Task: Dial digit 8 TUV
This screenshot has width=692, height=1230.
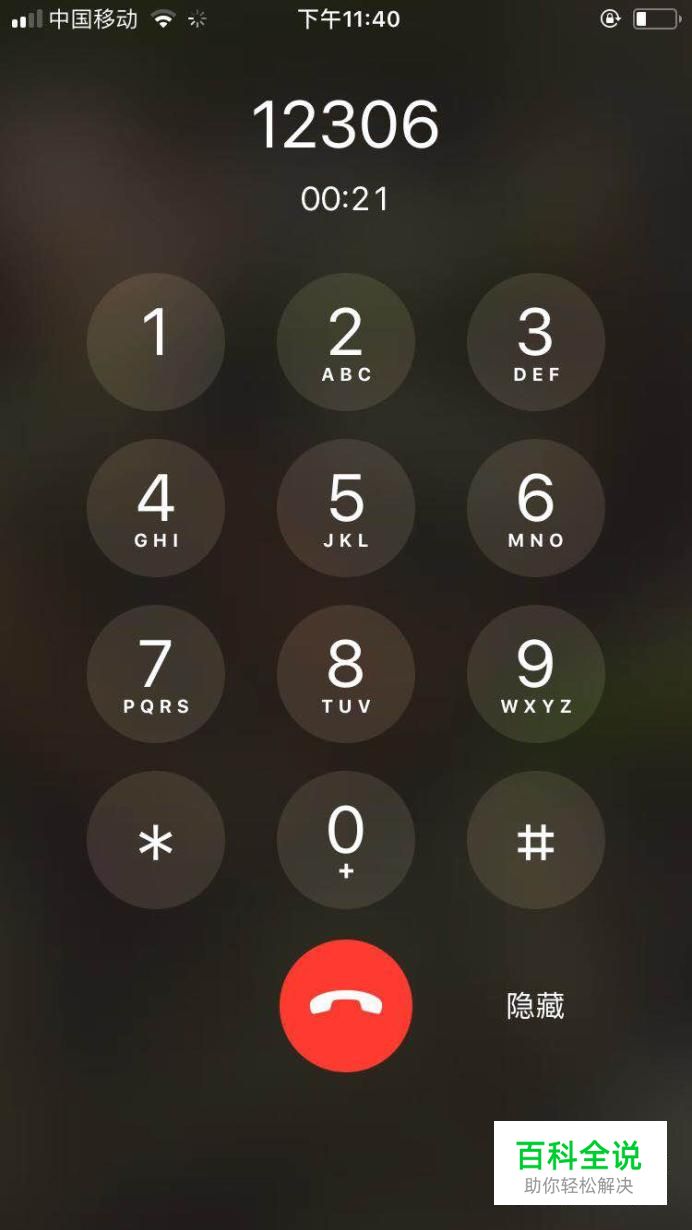Action: click(x=346, y=674)
